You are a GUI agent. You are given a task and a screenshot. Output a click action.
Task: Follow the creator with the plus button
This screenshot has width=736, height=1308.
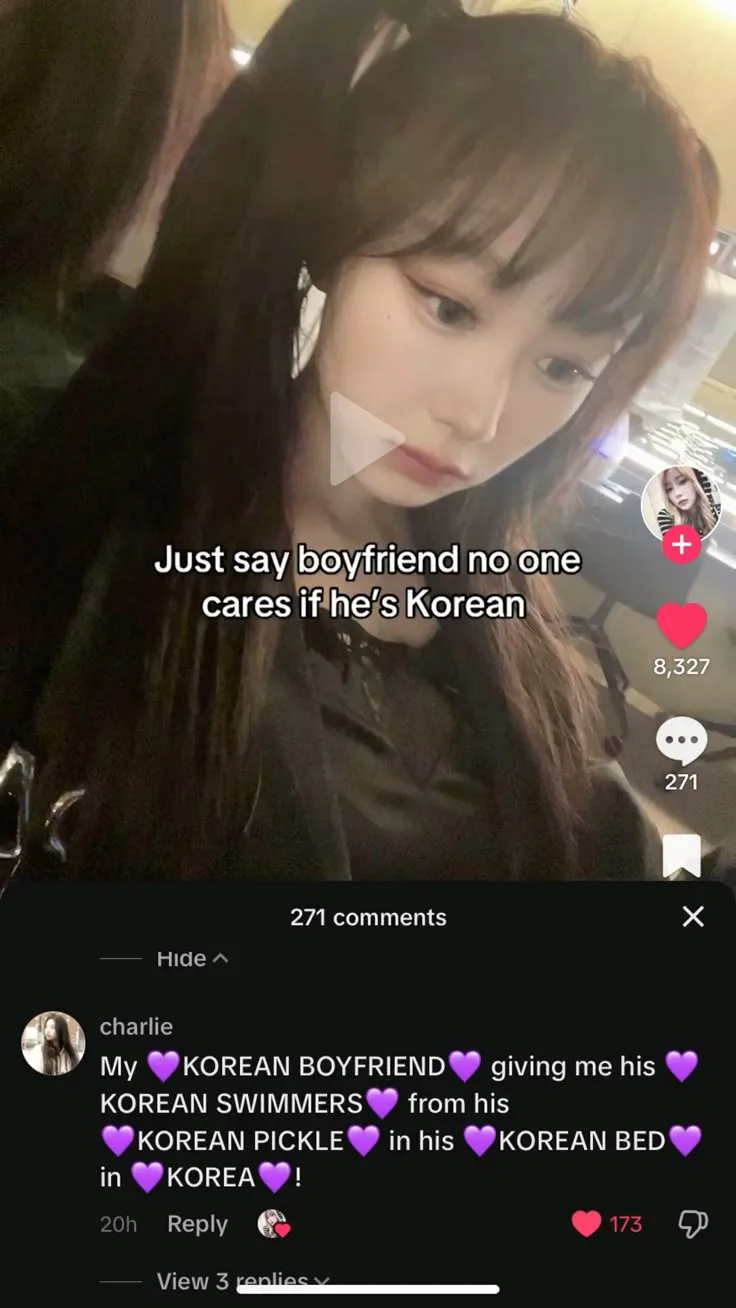[x=681, y=546]
